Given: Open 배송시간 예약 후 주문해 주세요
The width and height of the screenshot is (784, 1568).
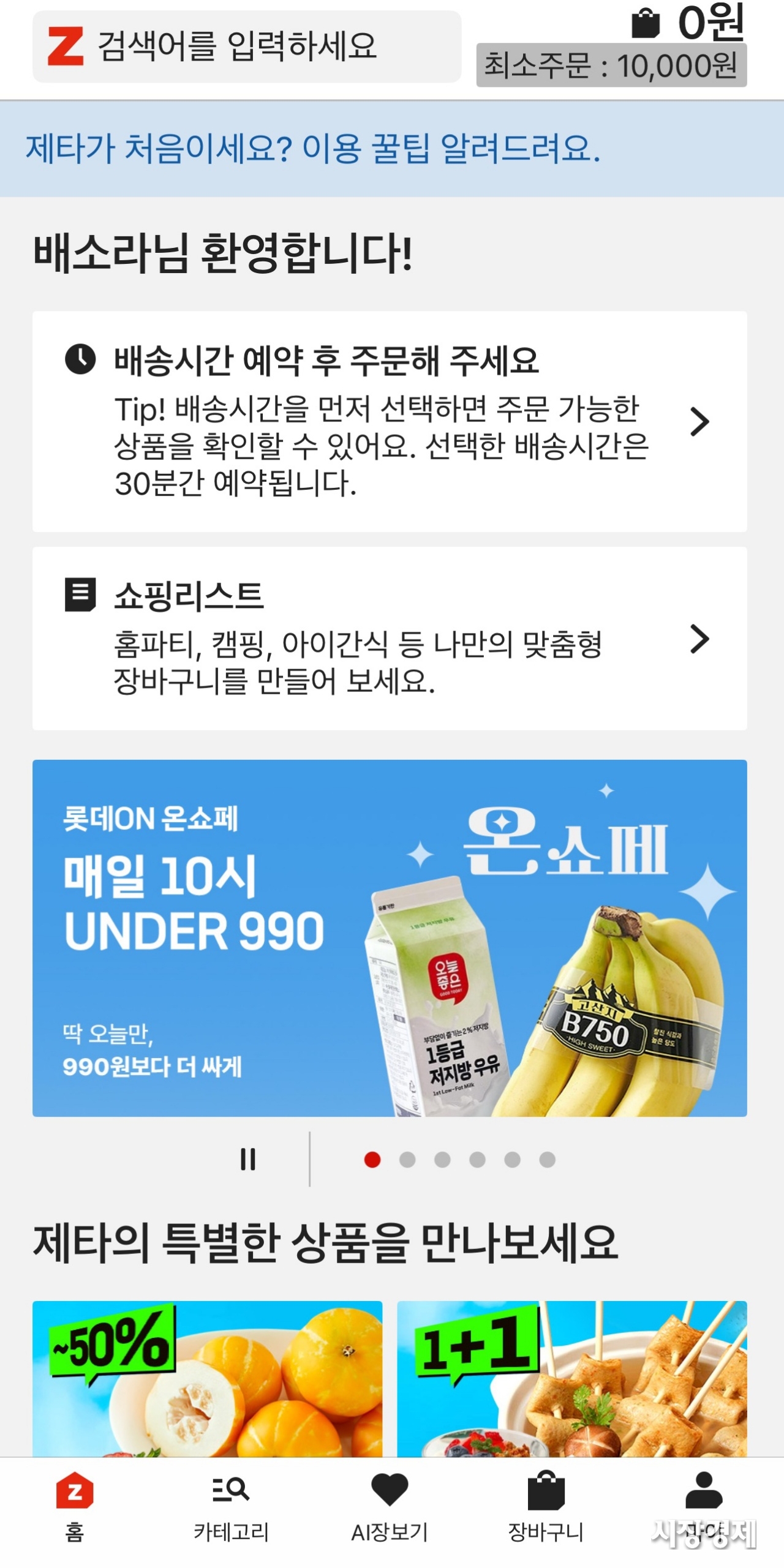Looking at the screenshot, I should point(389,421).
